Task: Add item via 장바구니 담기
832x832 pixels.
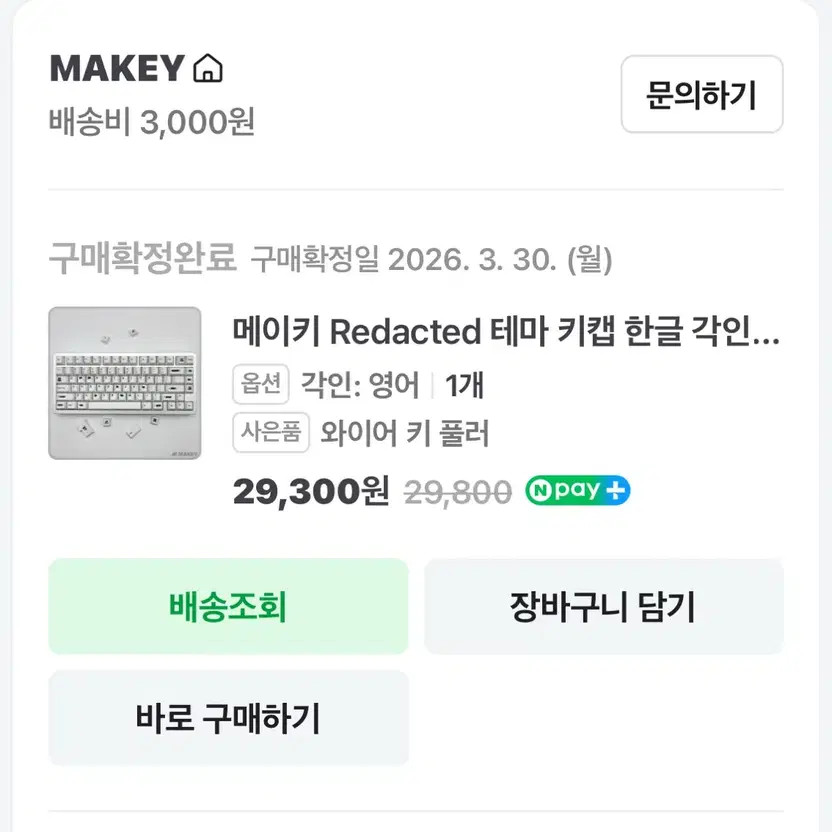Action: [603, 606]
